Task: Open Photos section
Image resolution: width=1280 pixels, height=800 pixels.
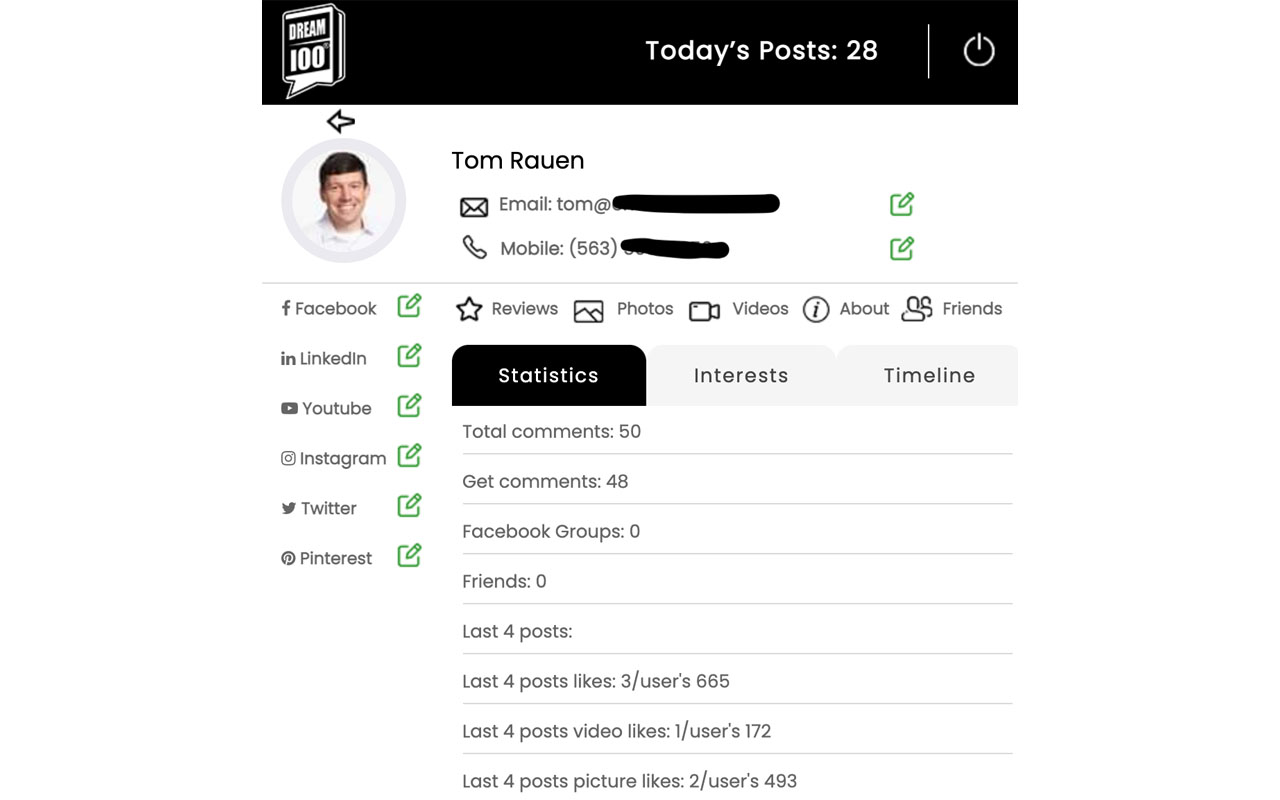Action: click(x=623, y=309)
